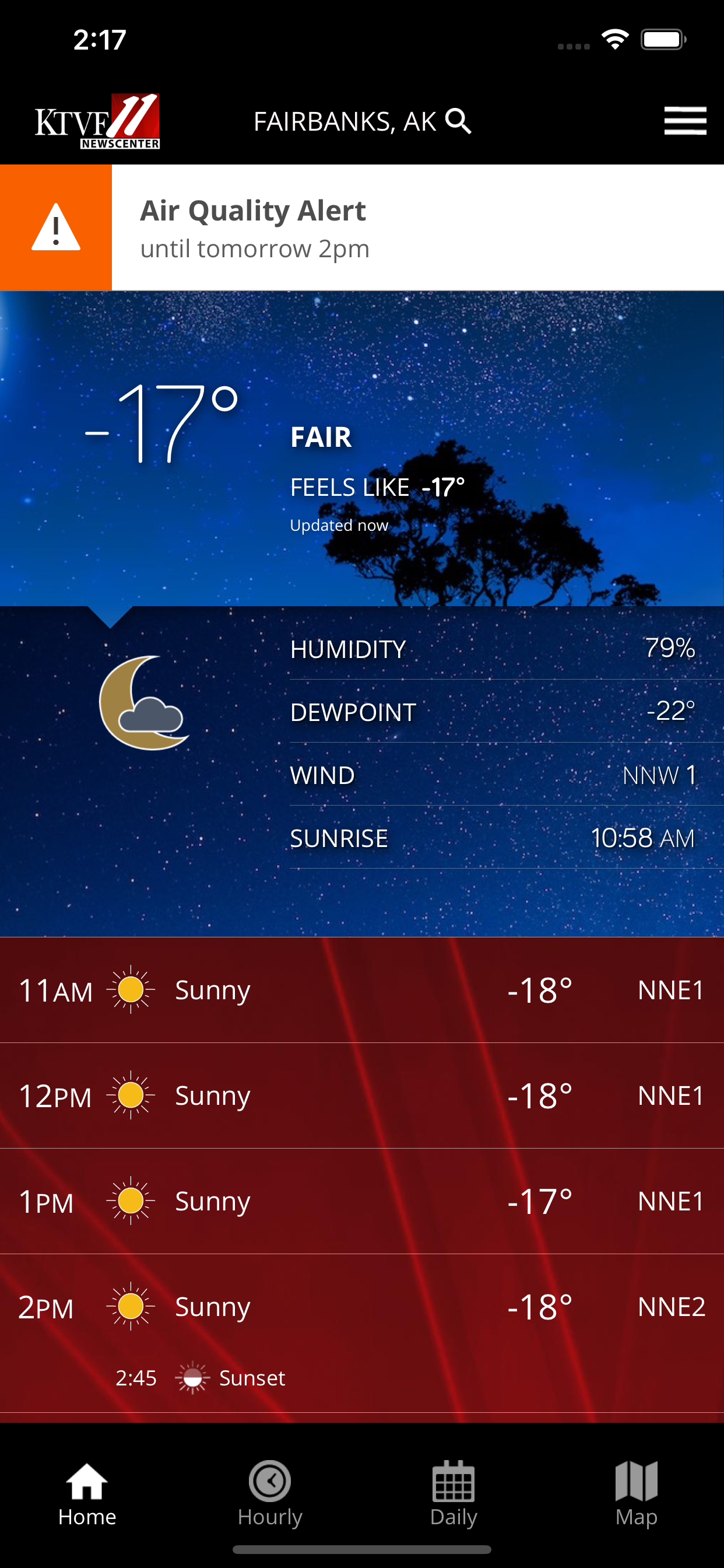Open the hamburger menu

[x=684, y=120]
